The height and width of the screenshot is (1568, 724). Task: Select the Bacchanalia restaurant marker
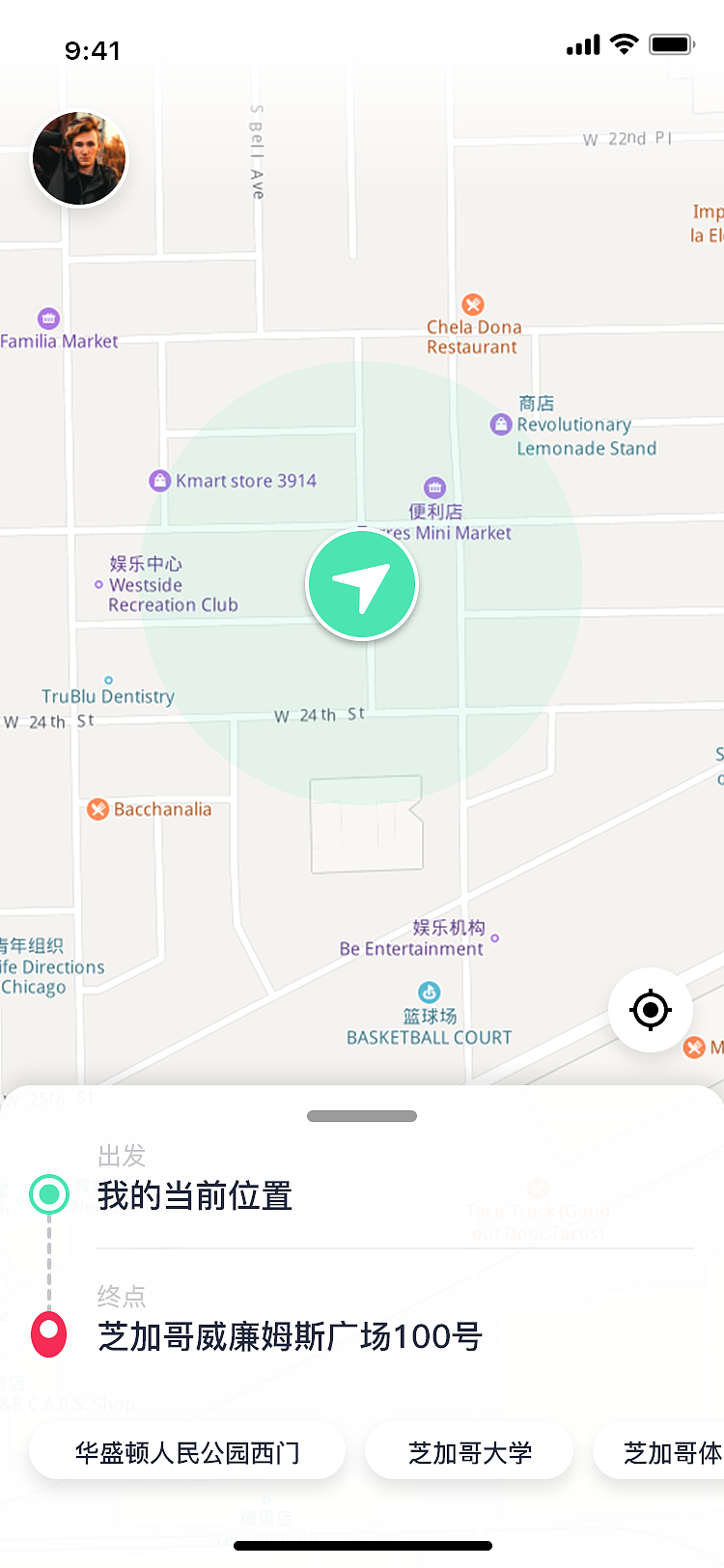[97, 809]
